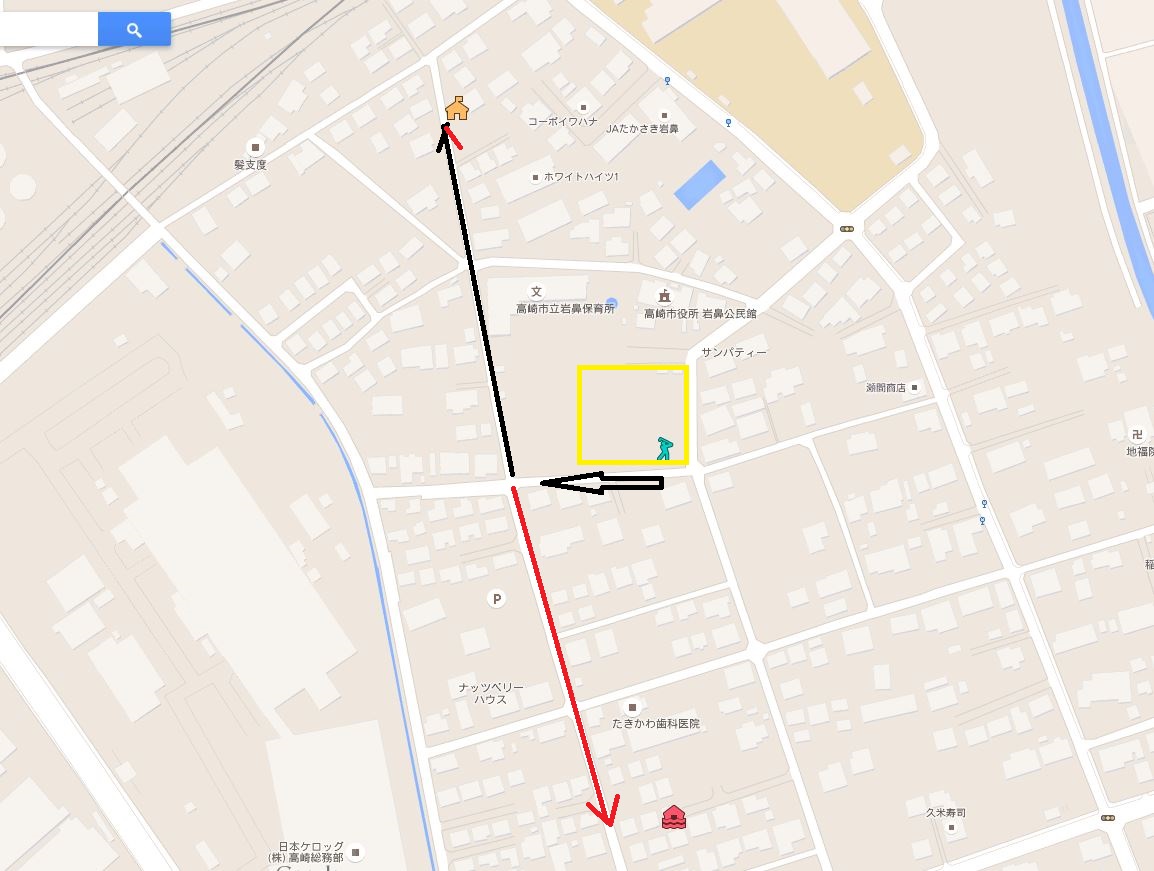Open 高崎市役所 岩鼻公民館 marker

point(662,296)
